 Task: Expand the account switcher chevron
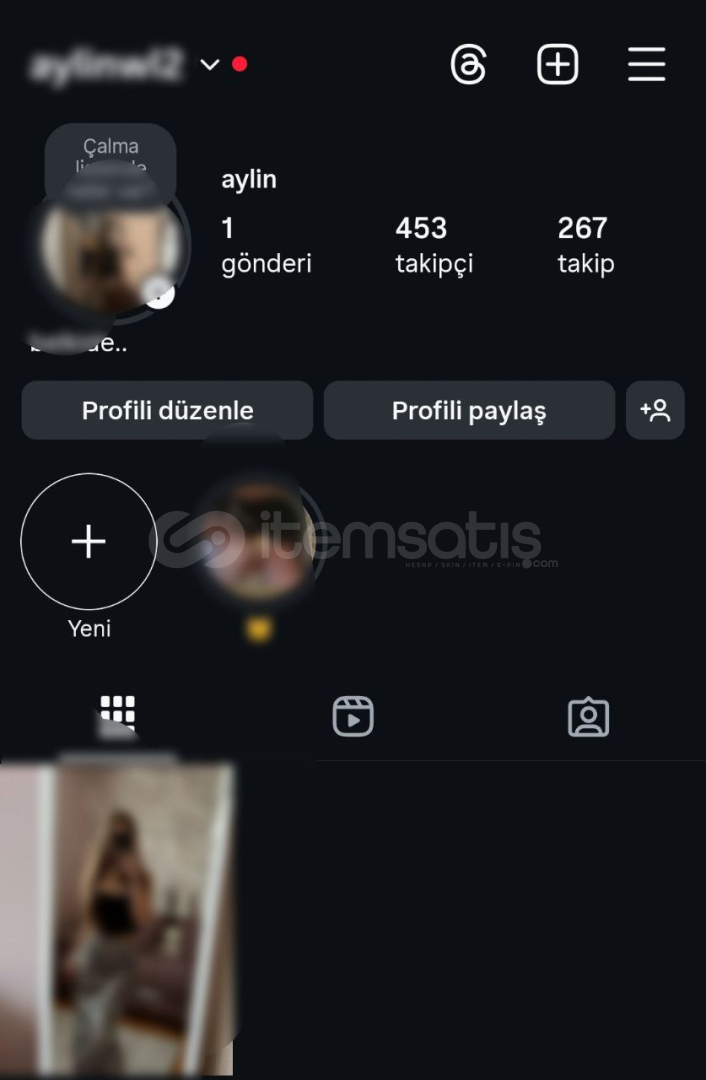pos(209,65)
